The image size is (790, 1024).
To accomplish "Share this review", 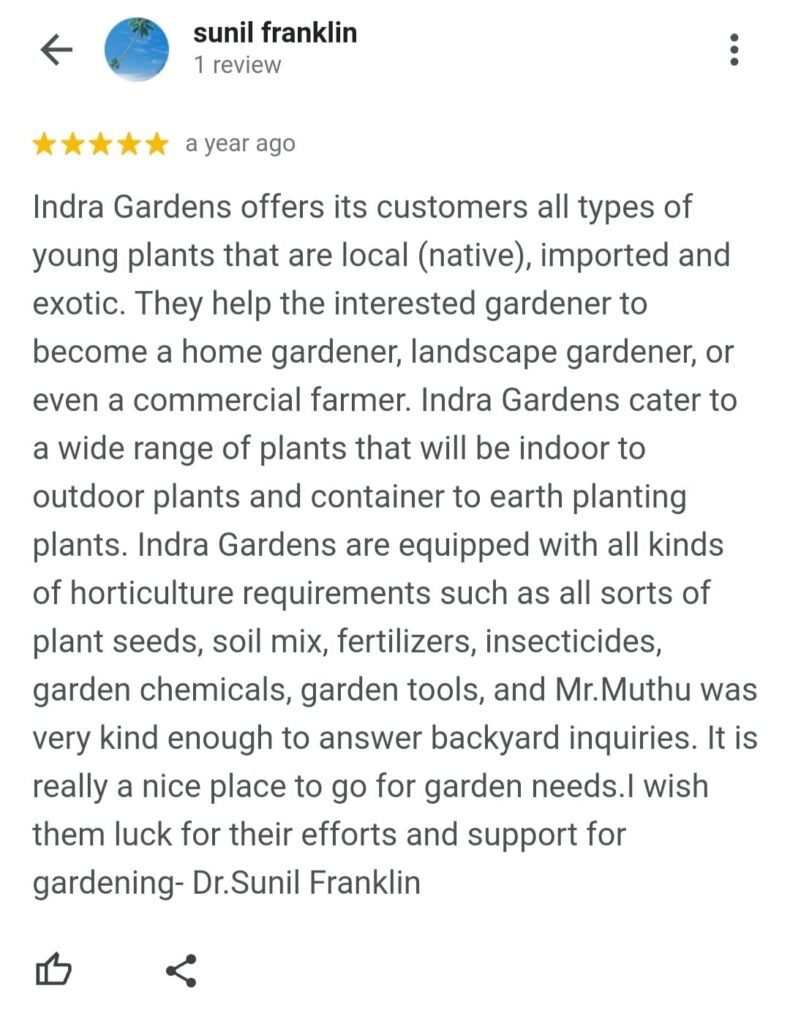I will click(x=180, y=969).
